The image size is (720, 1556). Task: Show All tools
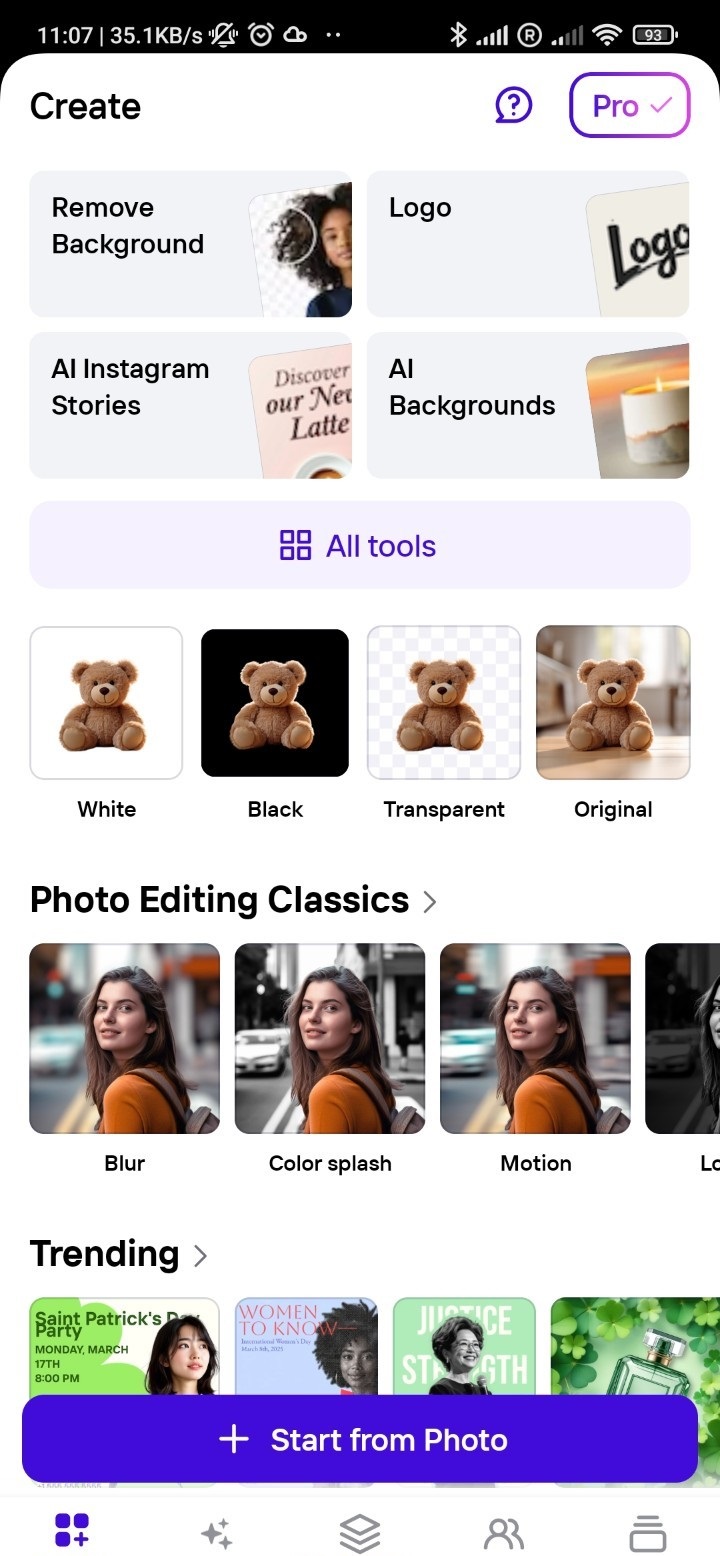(x=359, y=546)
